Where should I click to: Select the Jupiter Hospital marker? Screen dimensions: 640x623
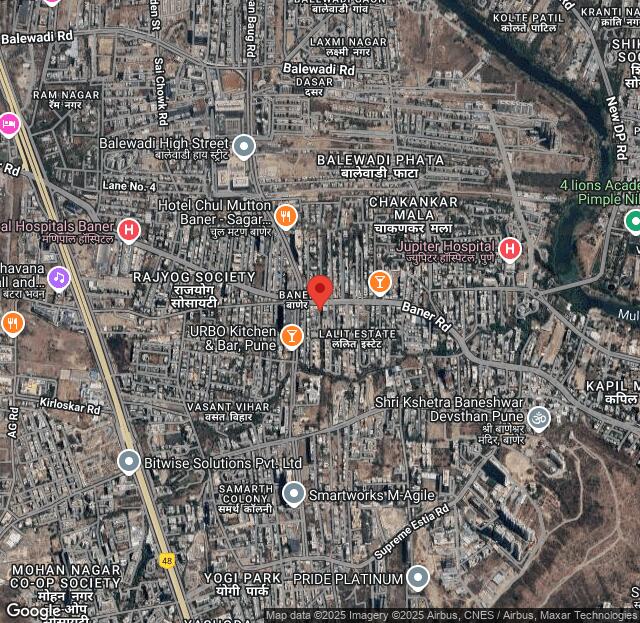pos(510,248)
